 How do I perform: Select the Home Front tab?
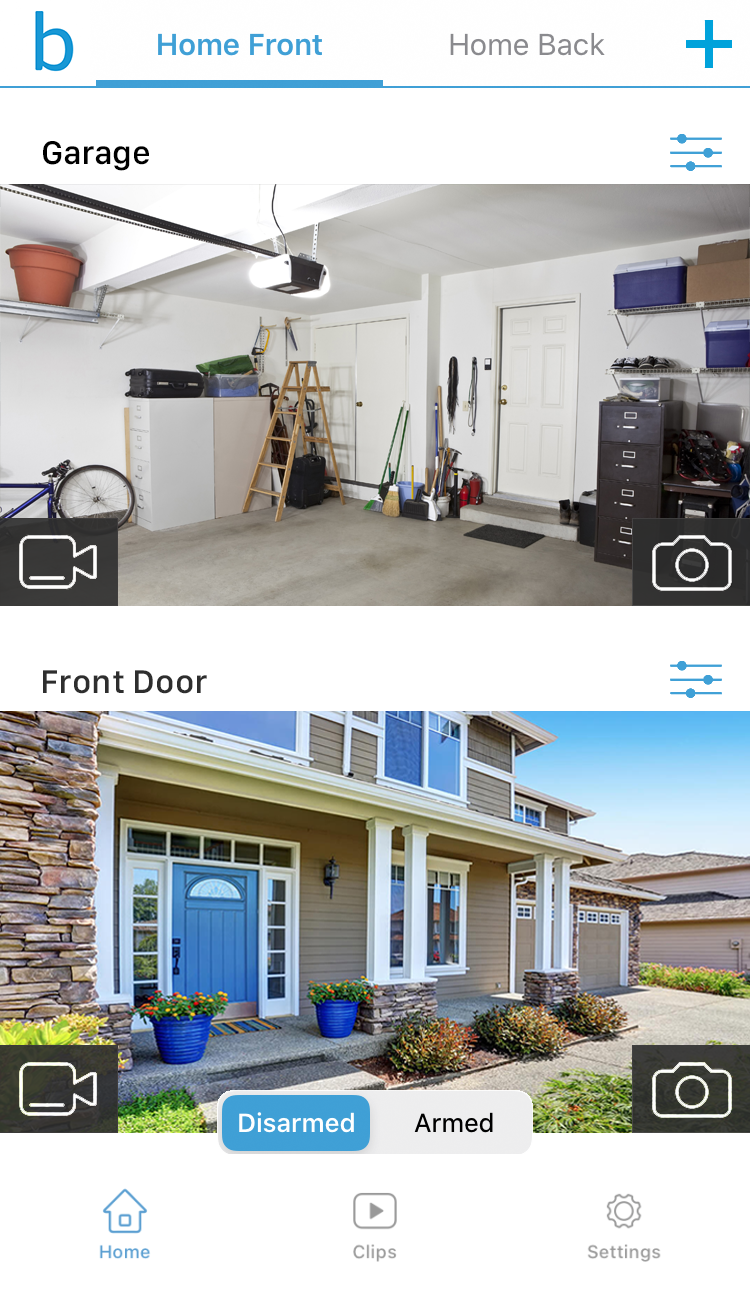pos(239,44)
